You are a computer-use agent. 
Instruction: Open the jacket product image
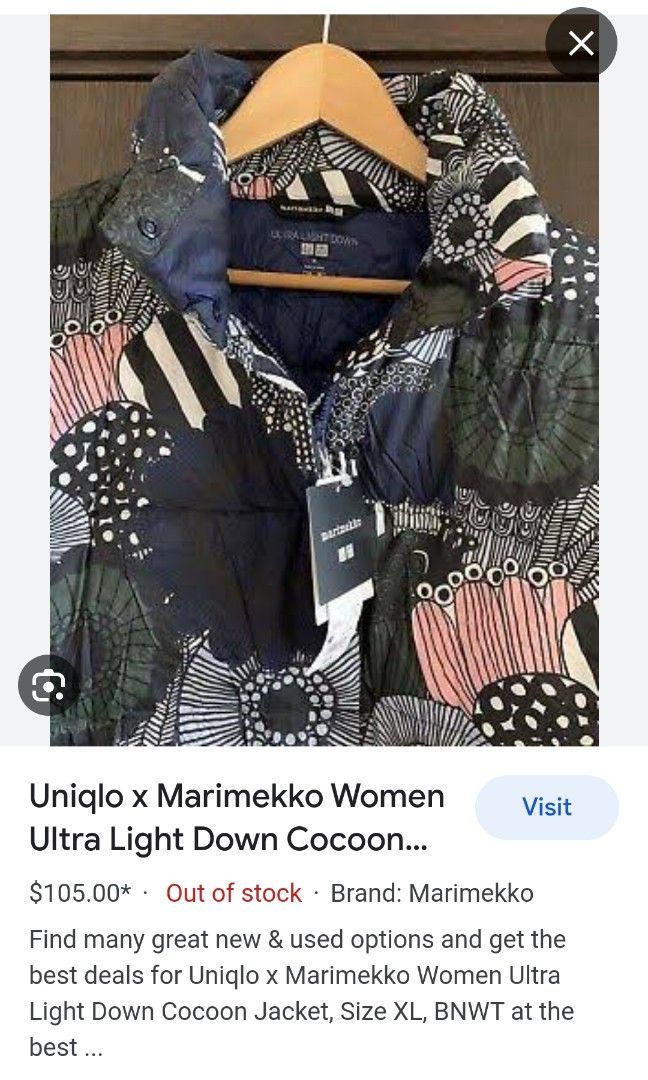pyautogui.click(x=324, y=400)
